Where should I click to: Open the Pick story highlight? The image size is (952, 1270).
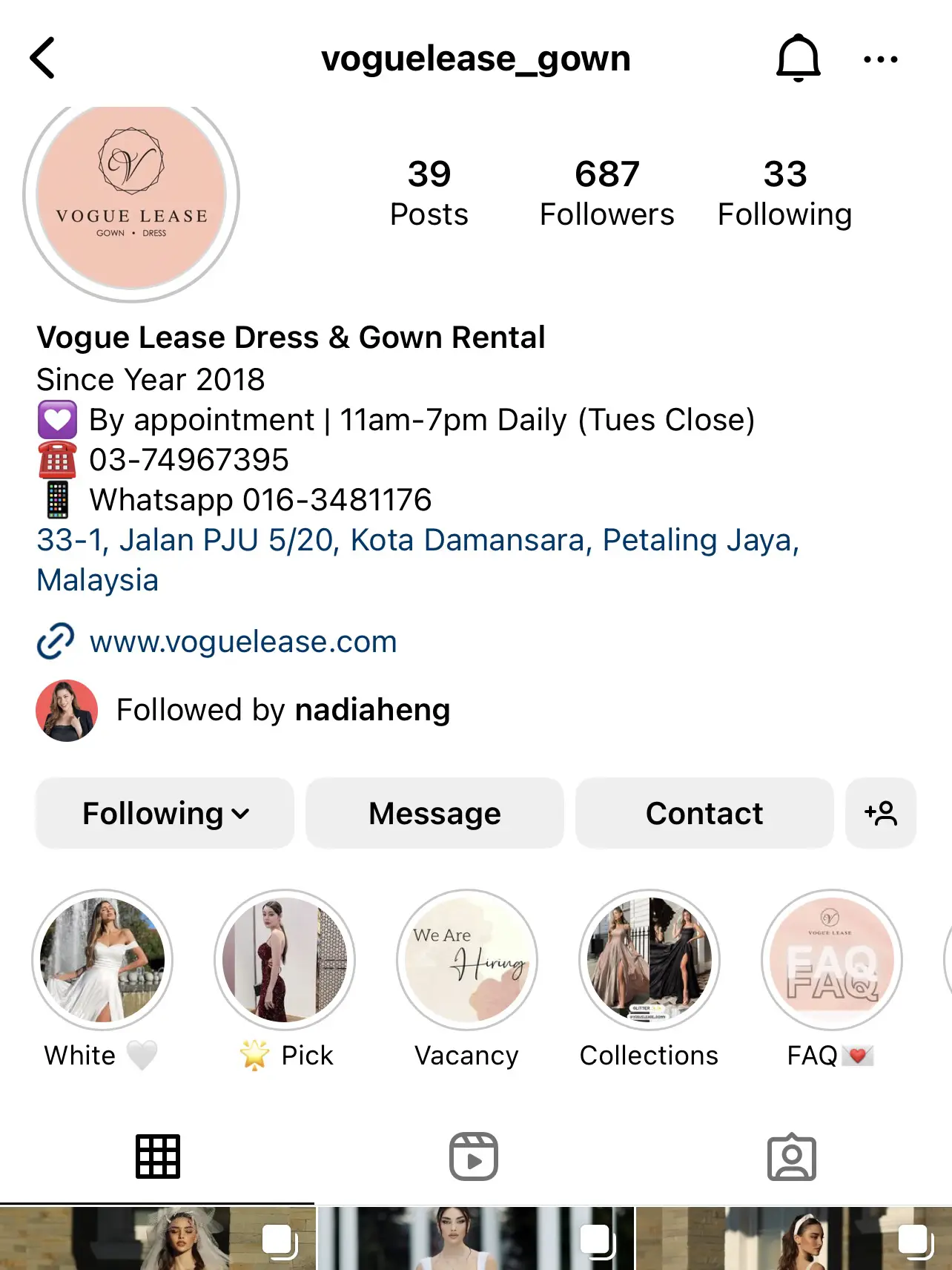click(285, 960)
